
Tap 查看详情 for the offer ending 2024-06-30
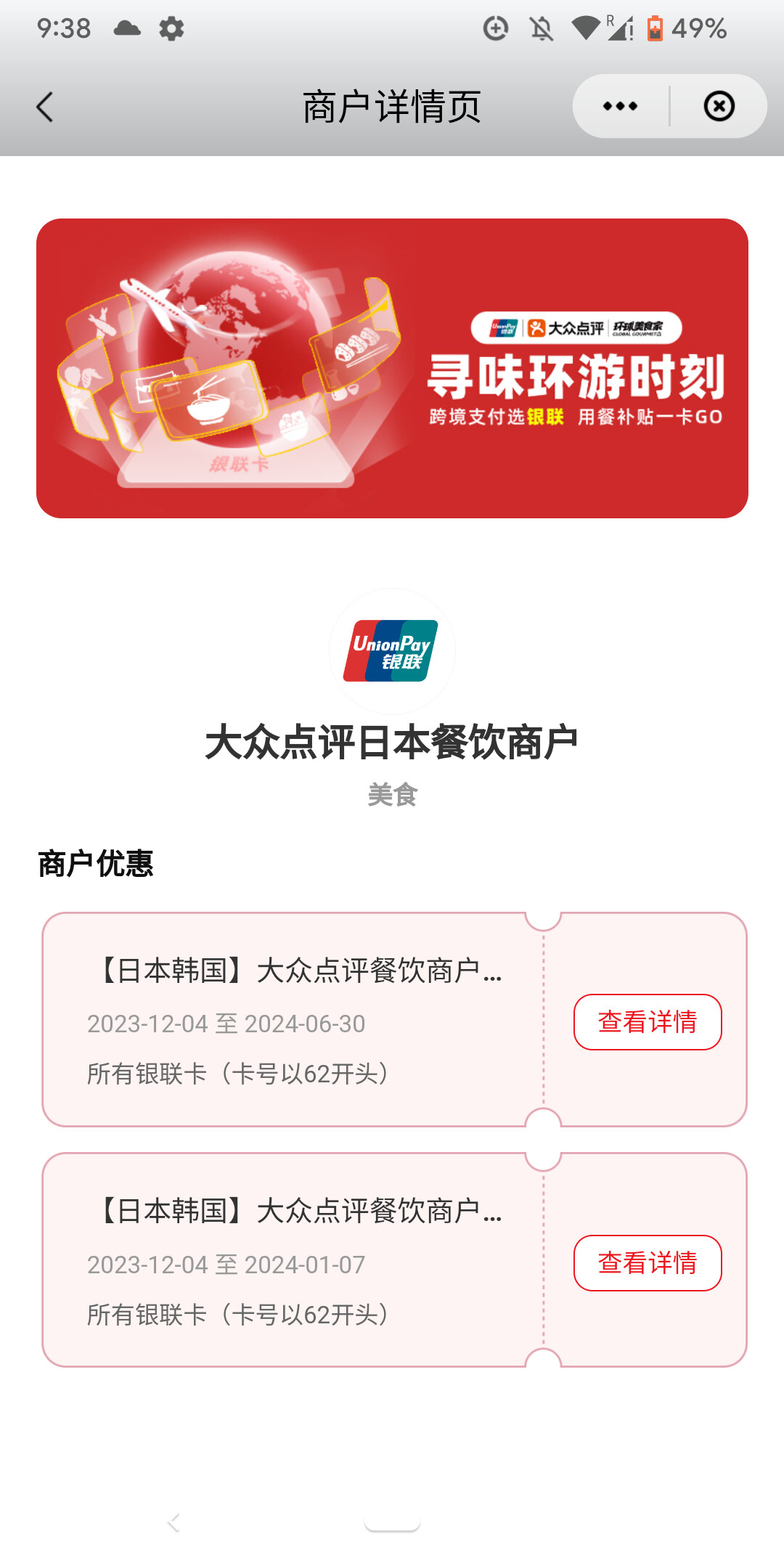click(x=648, y=1022)
